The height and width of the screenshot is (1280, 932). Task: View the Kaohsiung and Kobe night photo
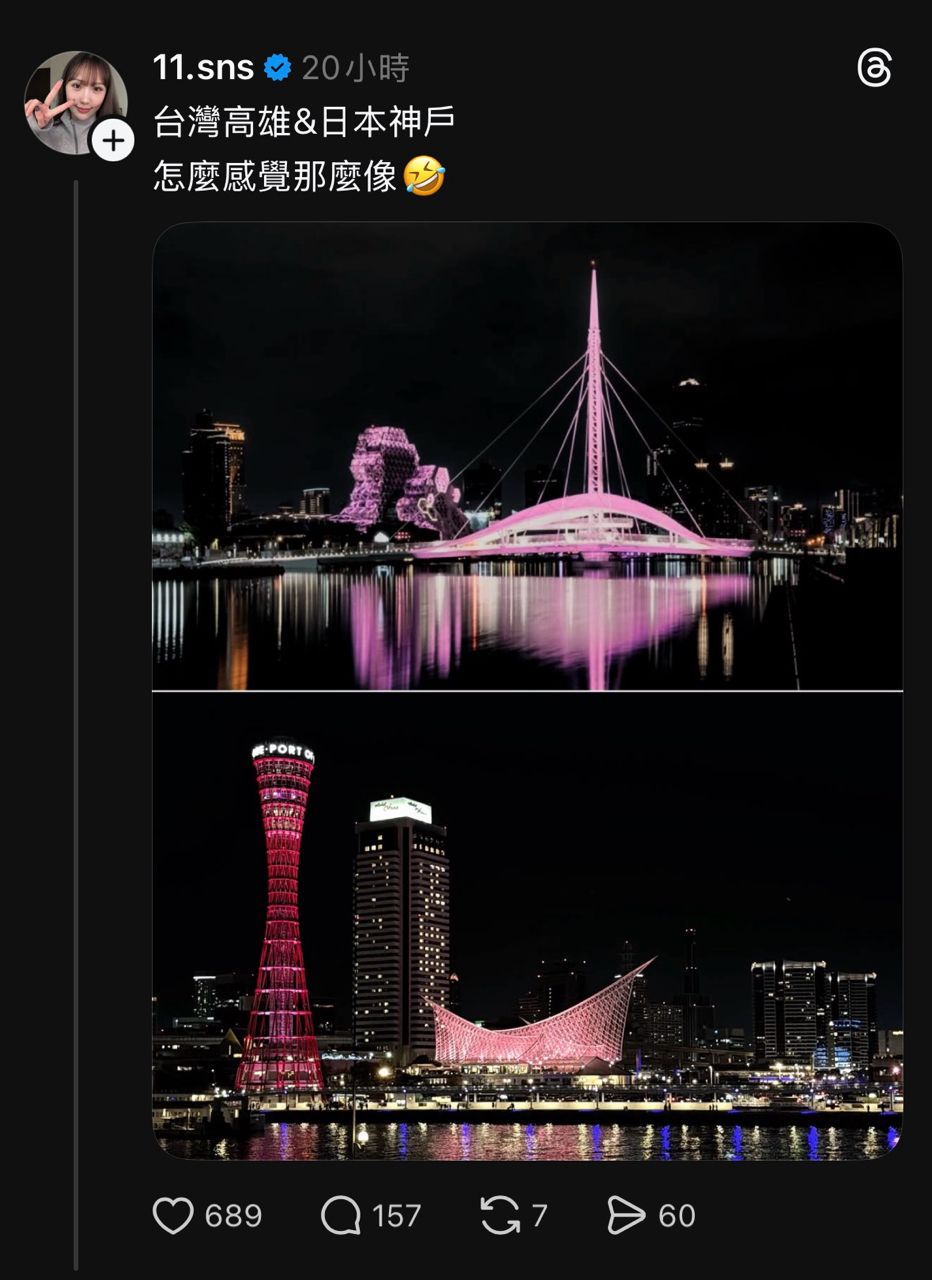[527, 690]
